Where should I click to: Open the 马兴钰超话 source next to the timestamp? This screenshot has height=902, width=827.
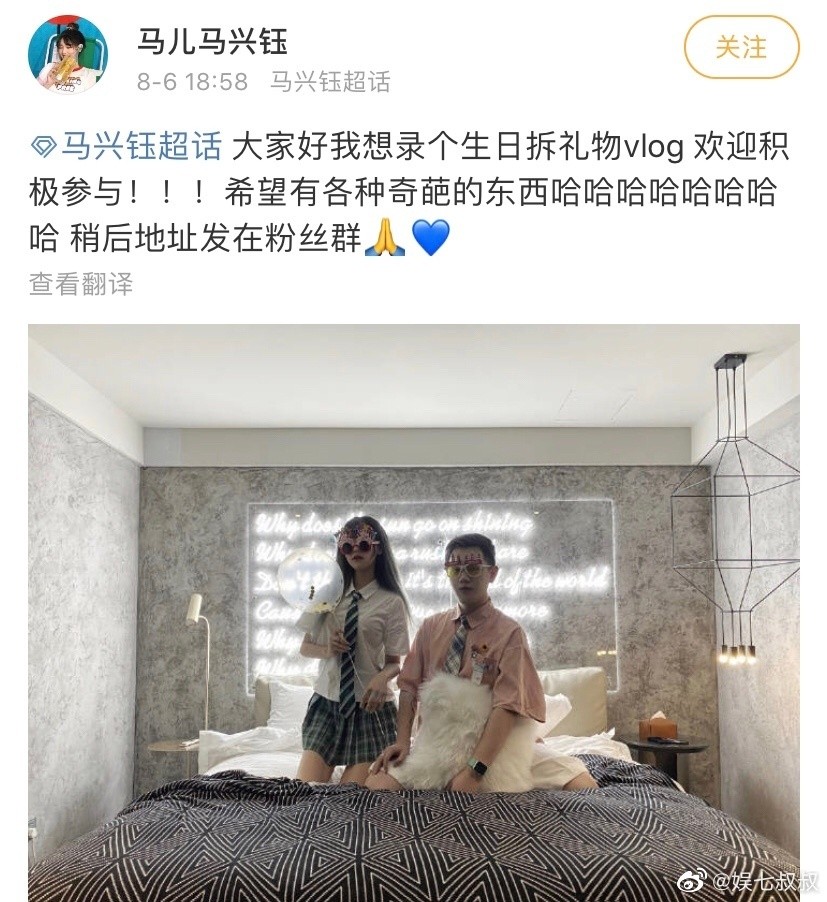coord(330,82)
